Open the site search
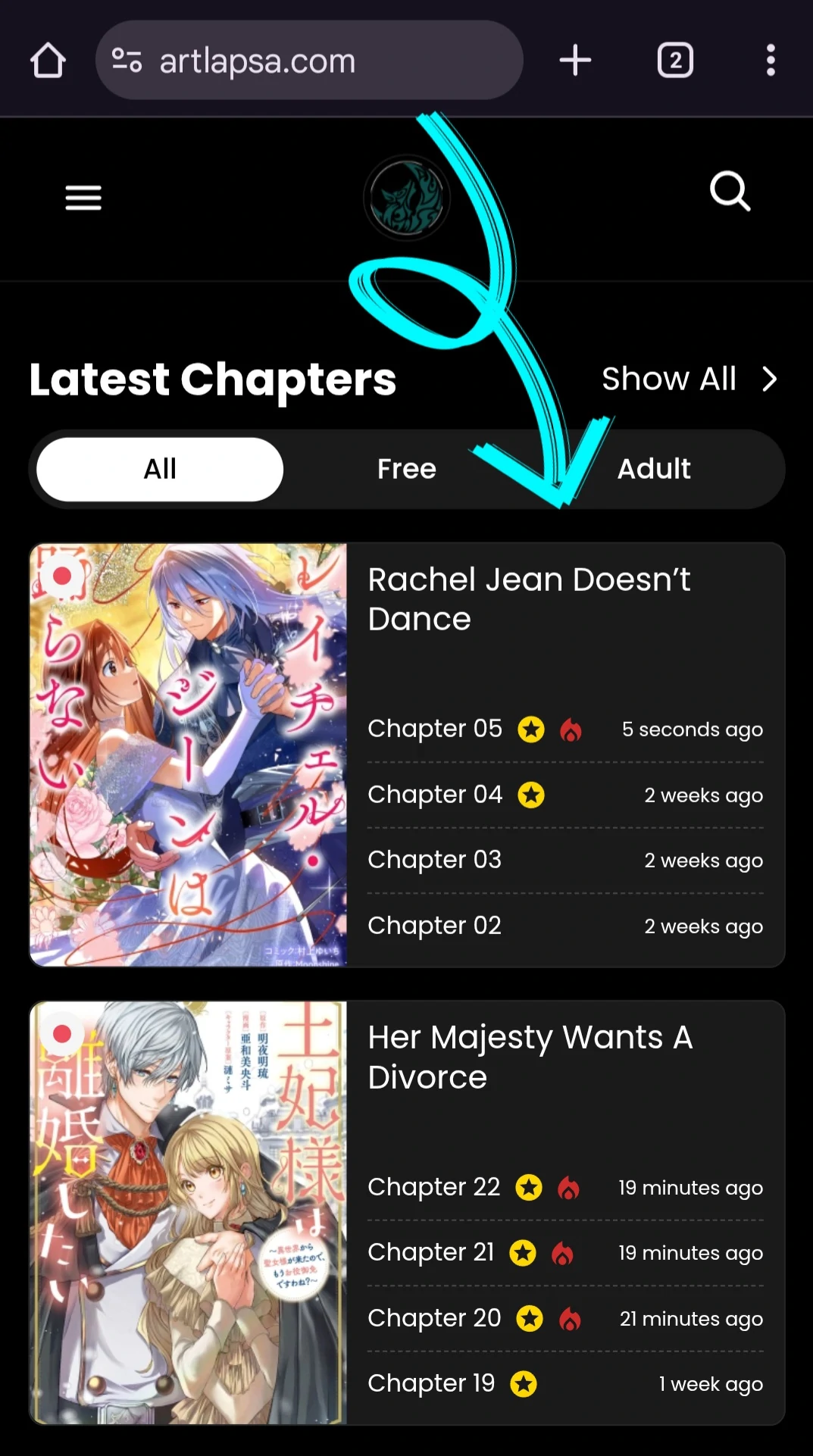813x1456 pixels. coord(730,191)
